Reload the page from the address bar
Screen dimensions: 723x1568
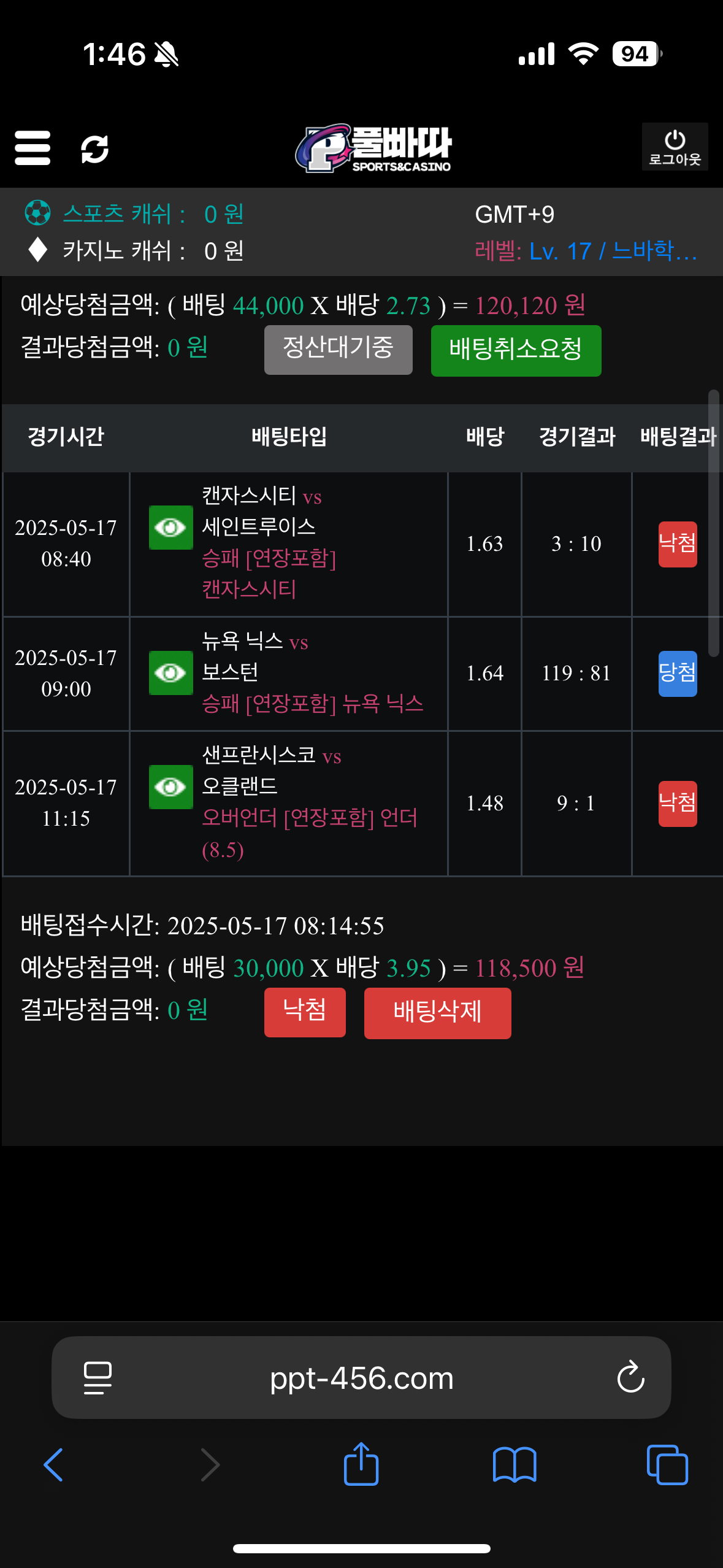pyautogui.click(x=630, y=1378)
